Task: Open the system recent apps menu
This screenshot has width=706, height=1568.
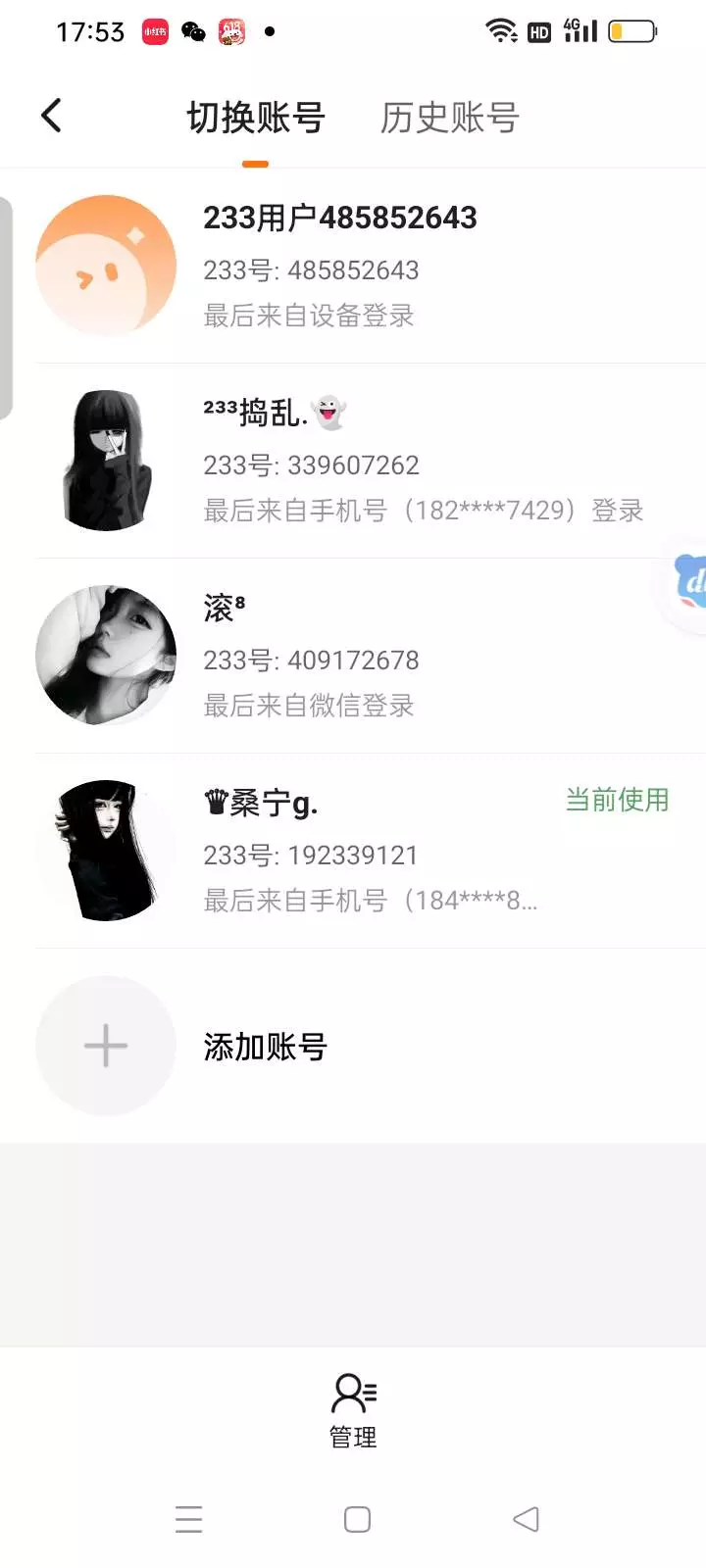Action: [x=188, y=1519]
